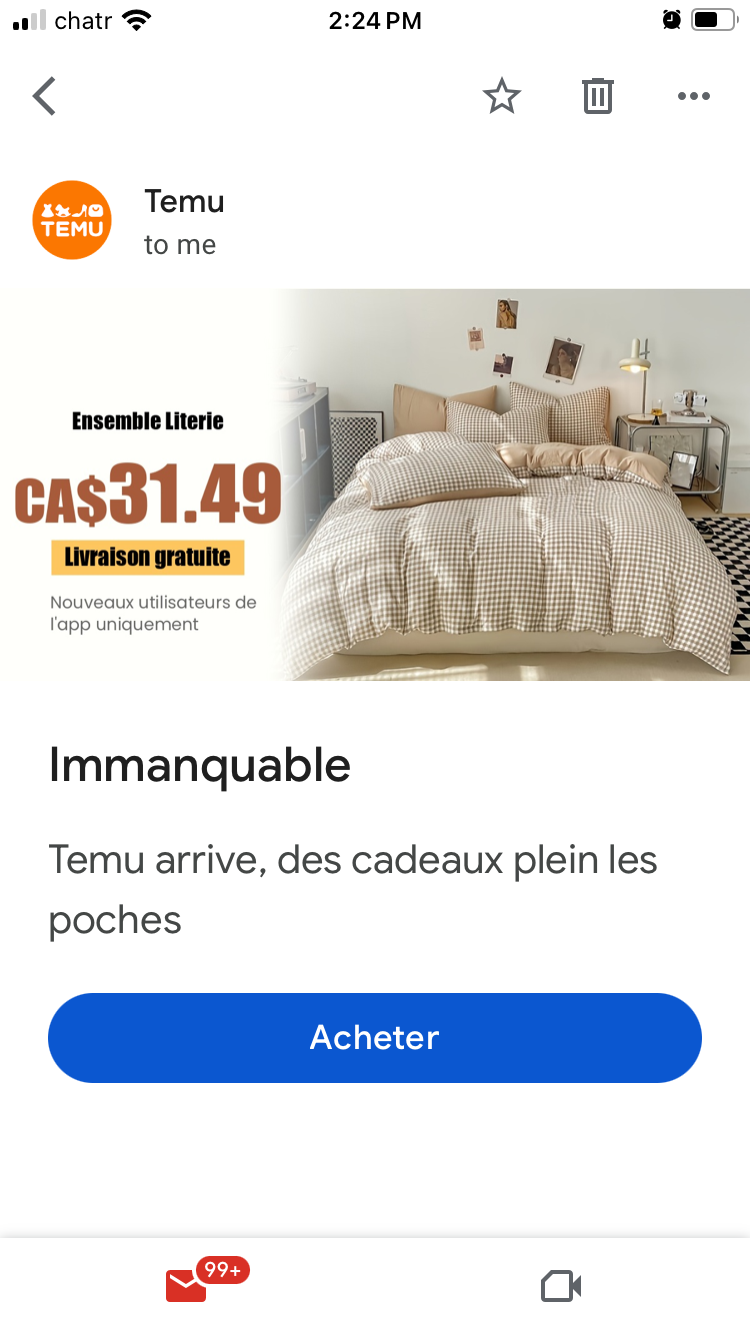
Task: Open the Temu sender avatar
Action: click(x=72, y=220)
